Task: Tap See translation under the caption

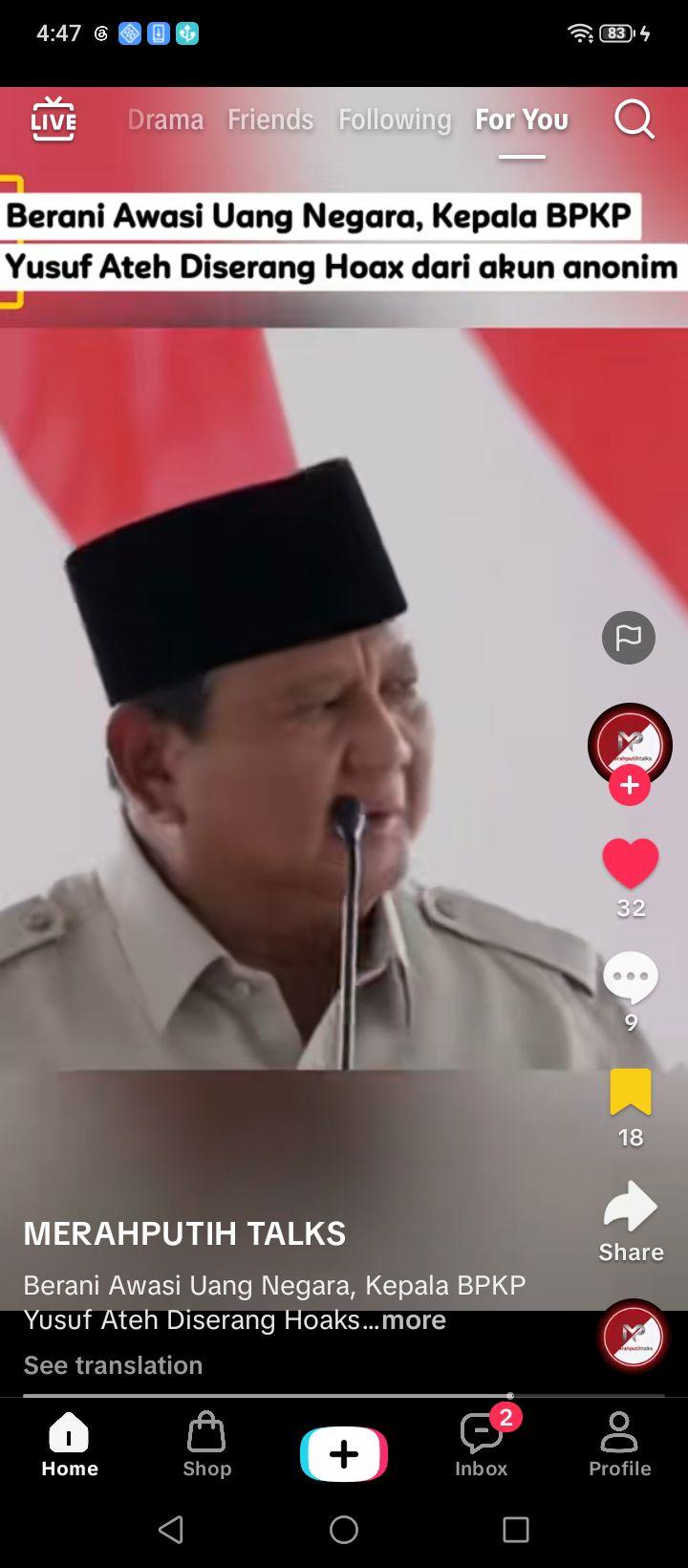Action: click(x=113, y=1364)
